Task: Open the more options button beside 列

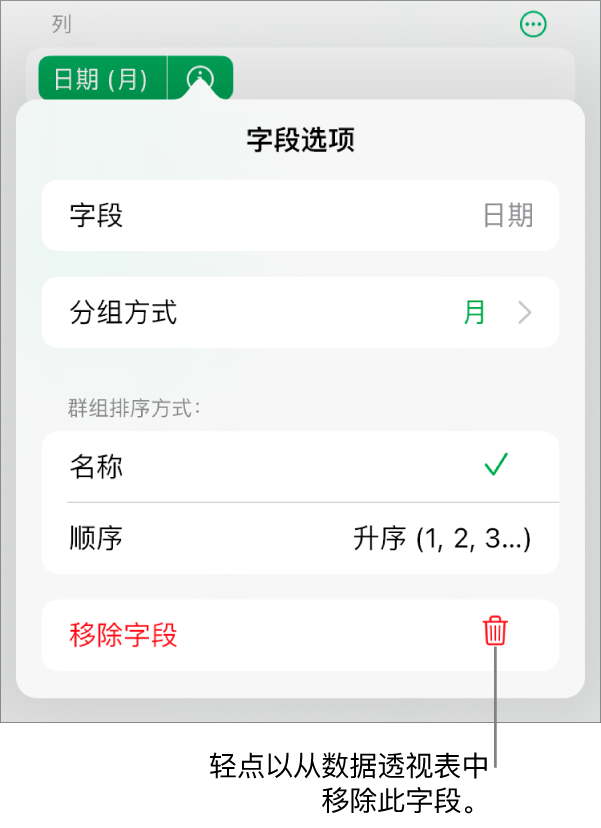Action: click(x=534, y=25)
